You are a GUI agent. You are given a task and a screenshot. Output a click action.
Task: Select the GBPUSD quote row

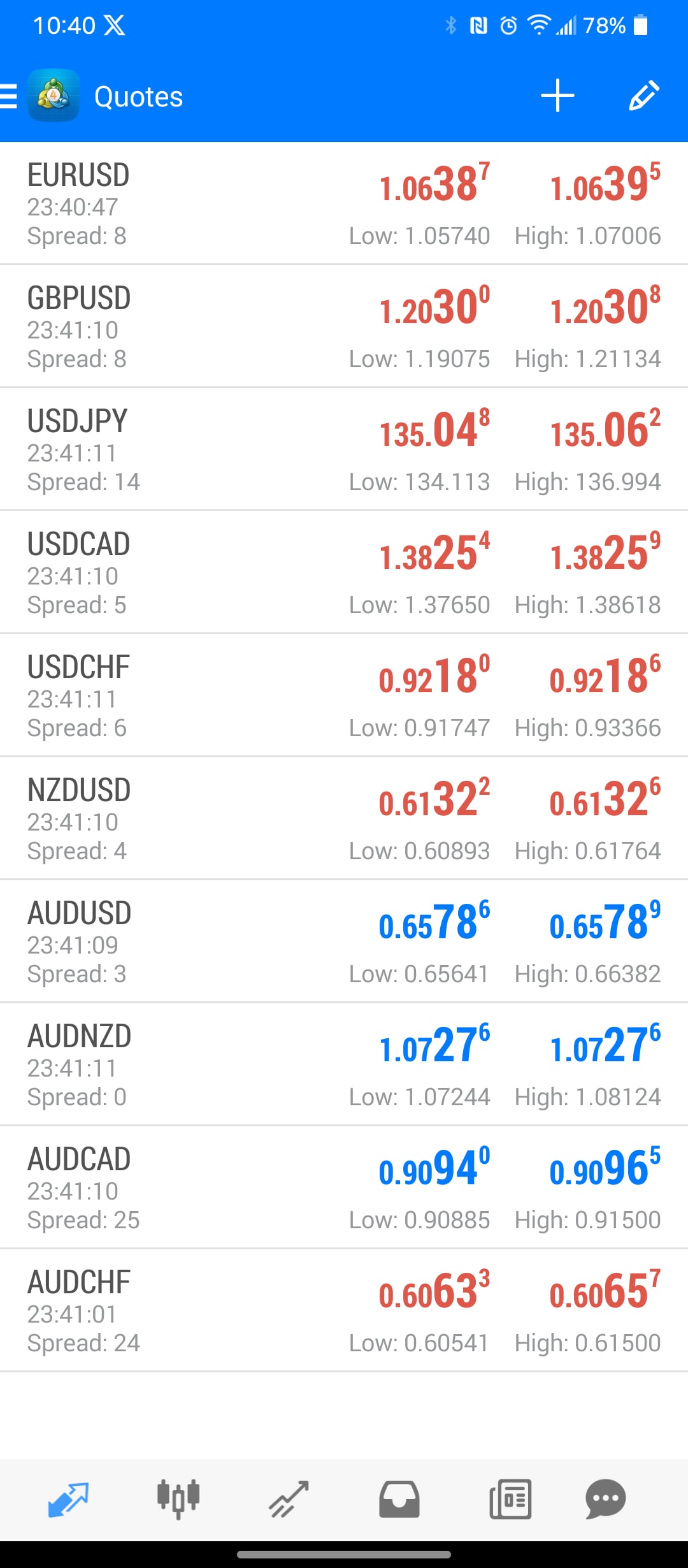[x=344, y=326]
